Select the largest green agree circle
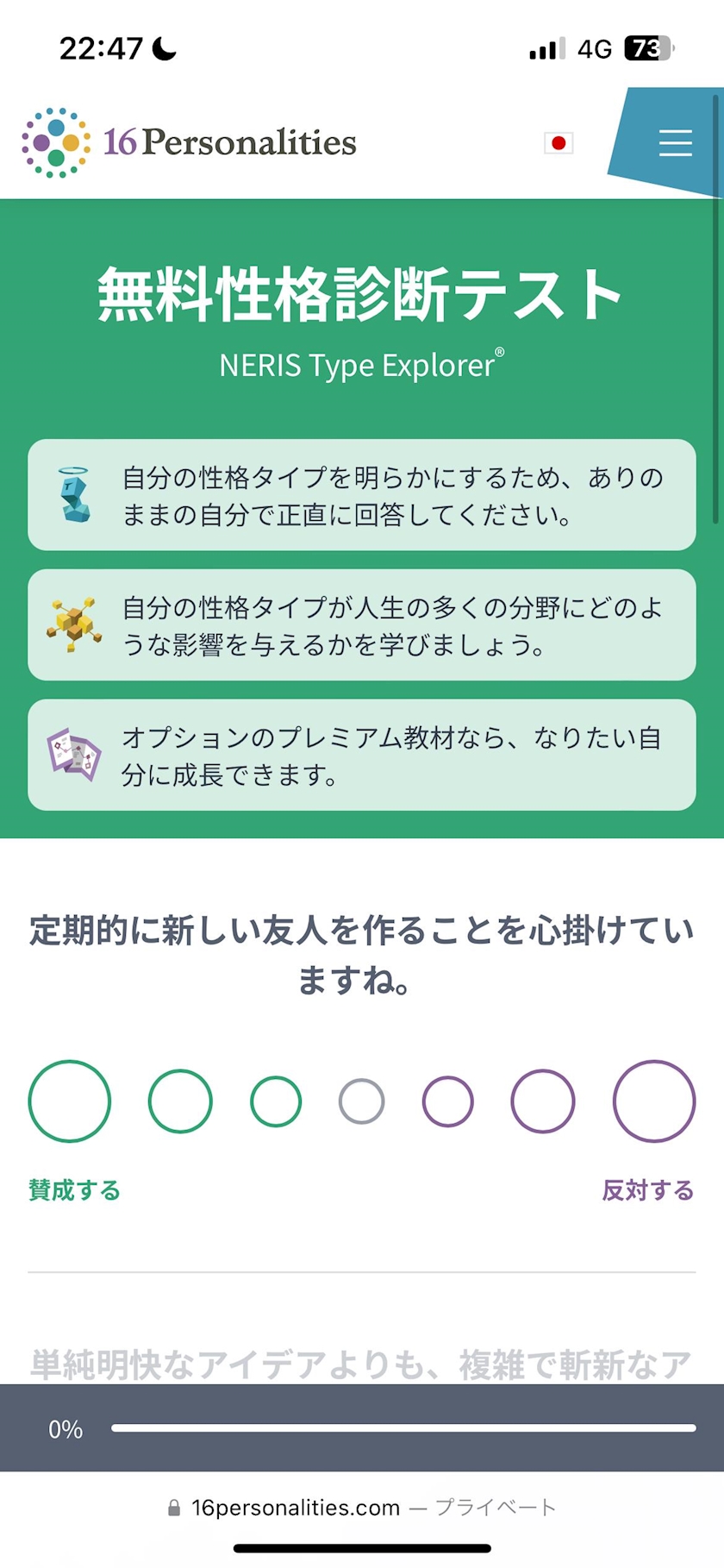Screen dimensions: 724x1568 70,1101
